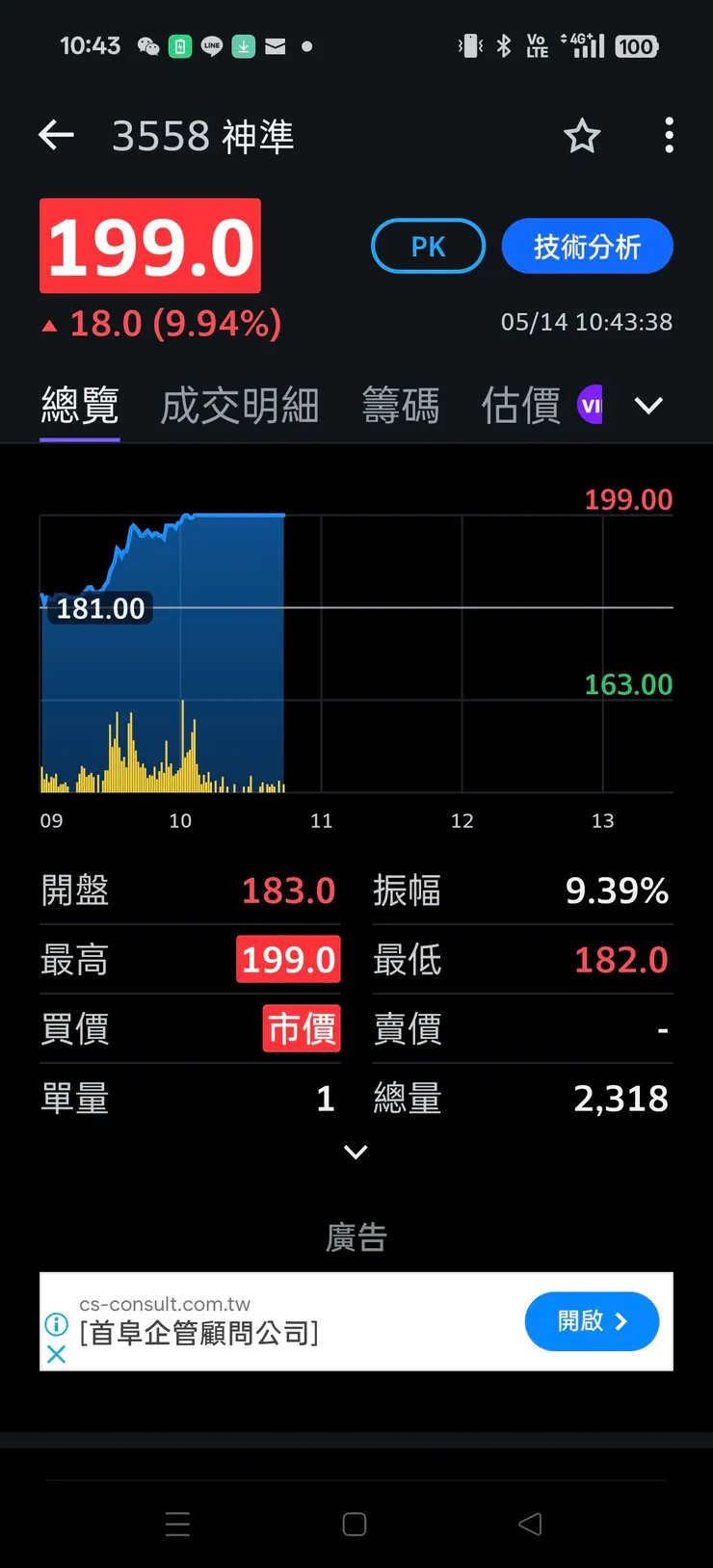Open the three-dot overflow menu
The height and width of the screenshot is (1568, 713).
[x=669, y=136]
